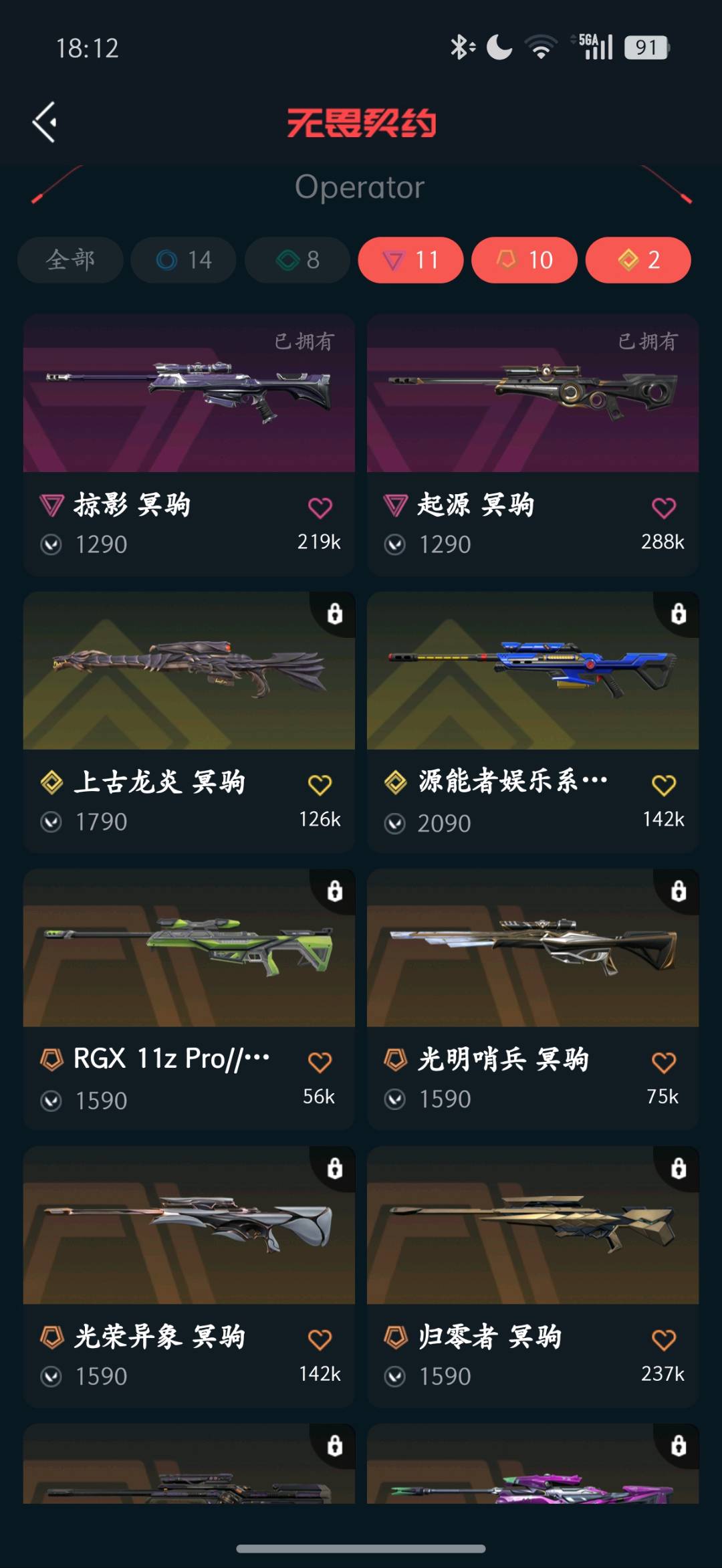This screenshot has width=722, height=1568.
Task: Open the 光荣异象 冥驹 skin card
Action: (x=189, y=1226)
